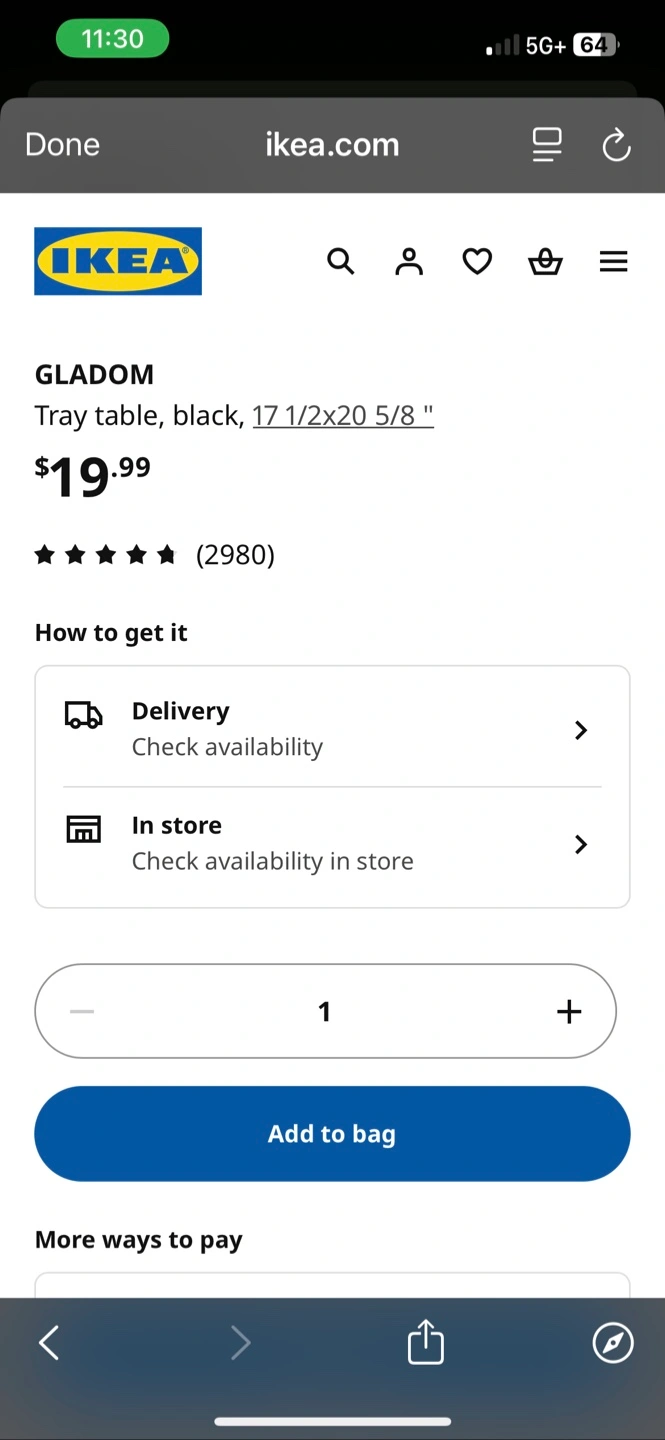Open the hamburger menu
The height and width of the screenshot is (1440, 665).
(x=613, y=262)
